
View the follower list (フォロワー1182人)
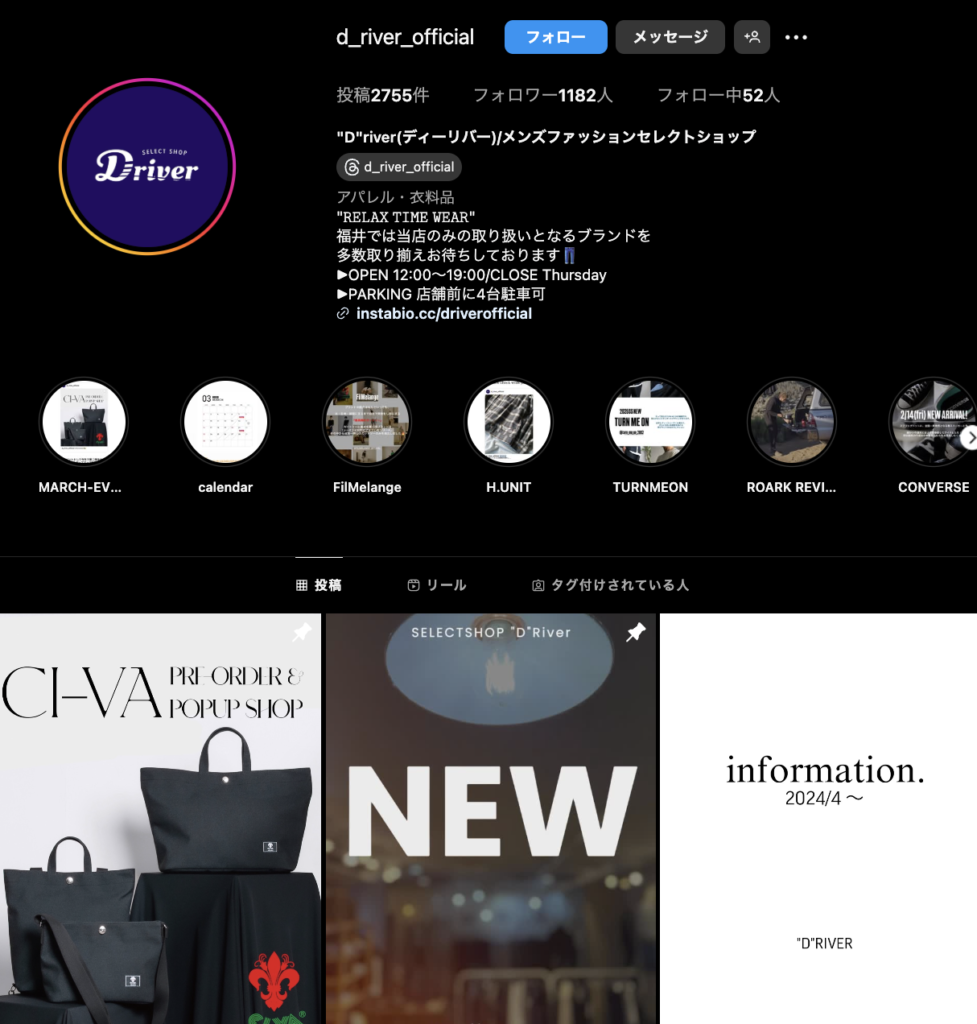[x=542, y=95]
